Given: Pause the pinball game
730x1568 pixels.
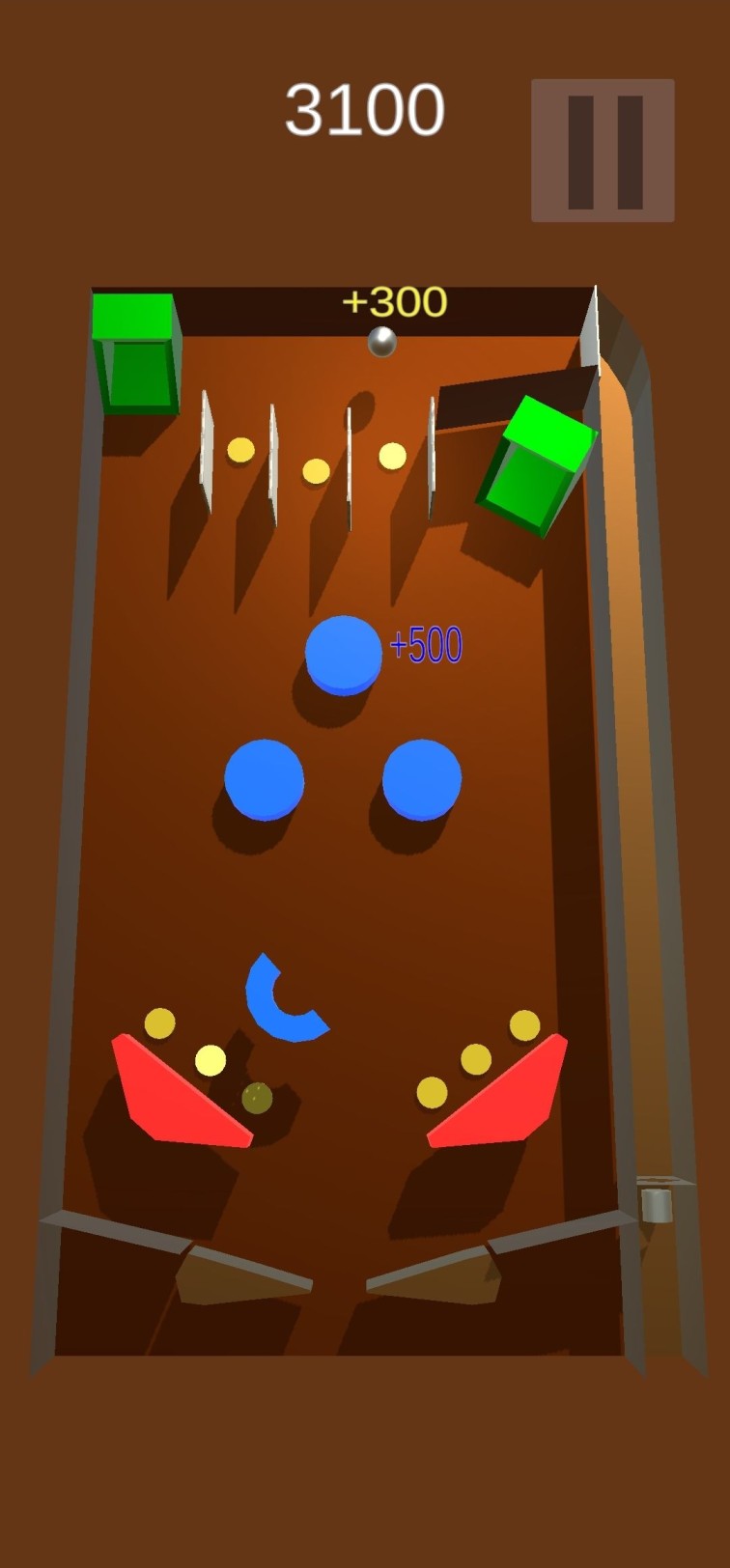Looking at the screenshot, I should click(x=603, y=151).
